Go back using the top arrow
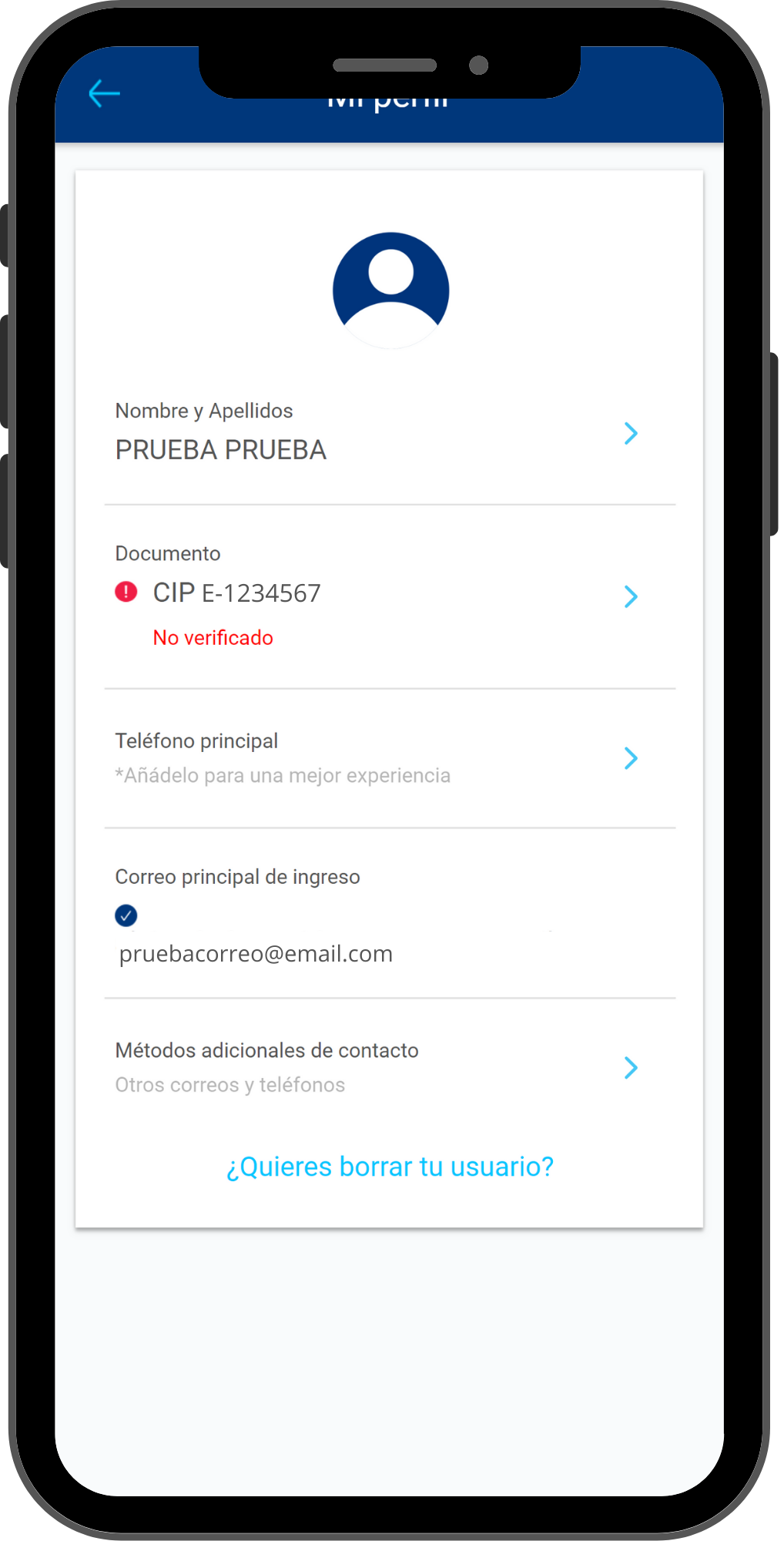 click(104, 94)
